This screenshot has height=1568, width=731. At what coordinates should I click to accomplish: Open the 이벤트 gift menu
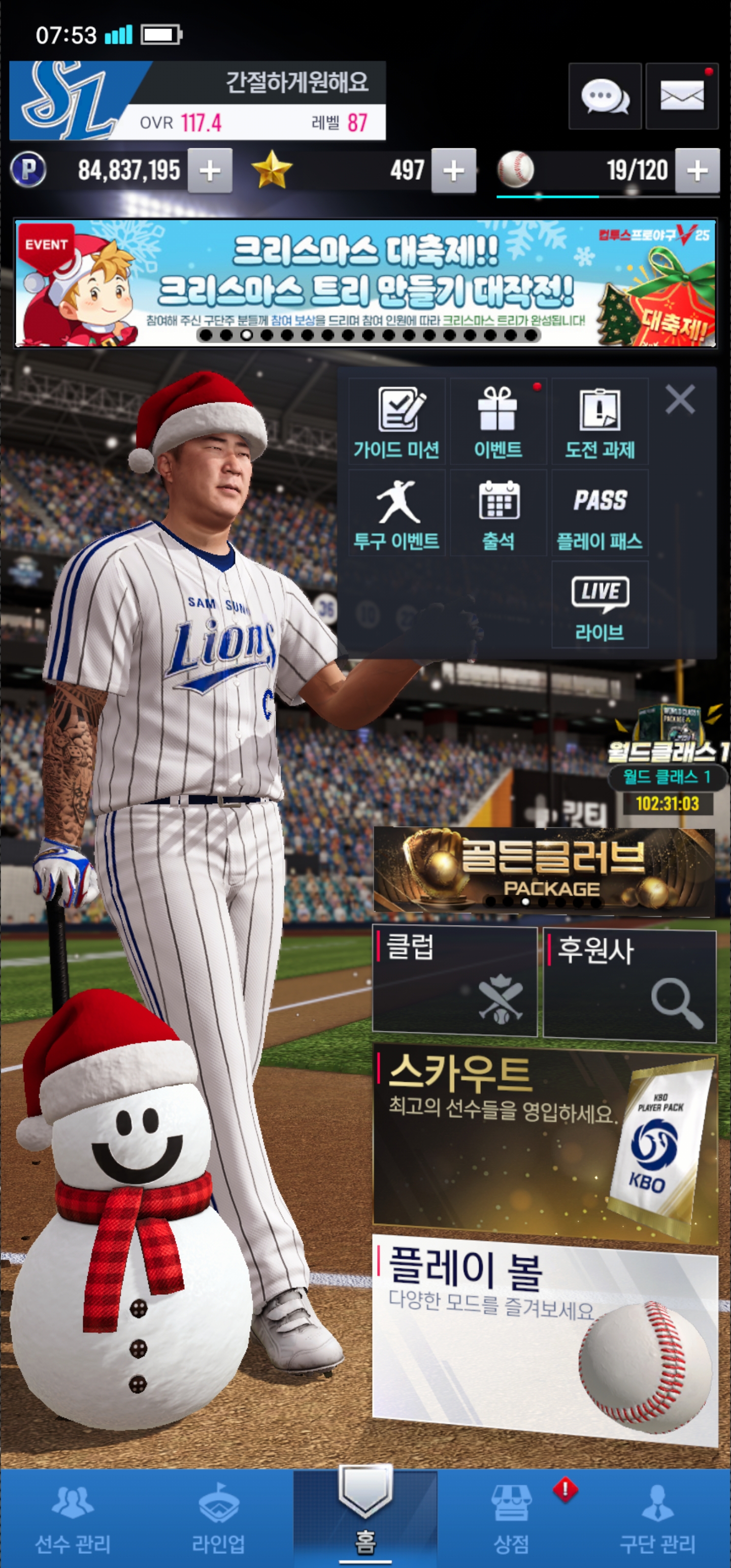pyautogui.click(x=498, y=421)
